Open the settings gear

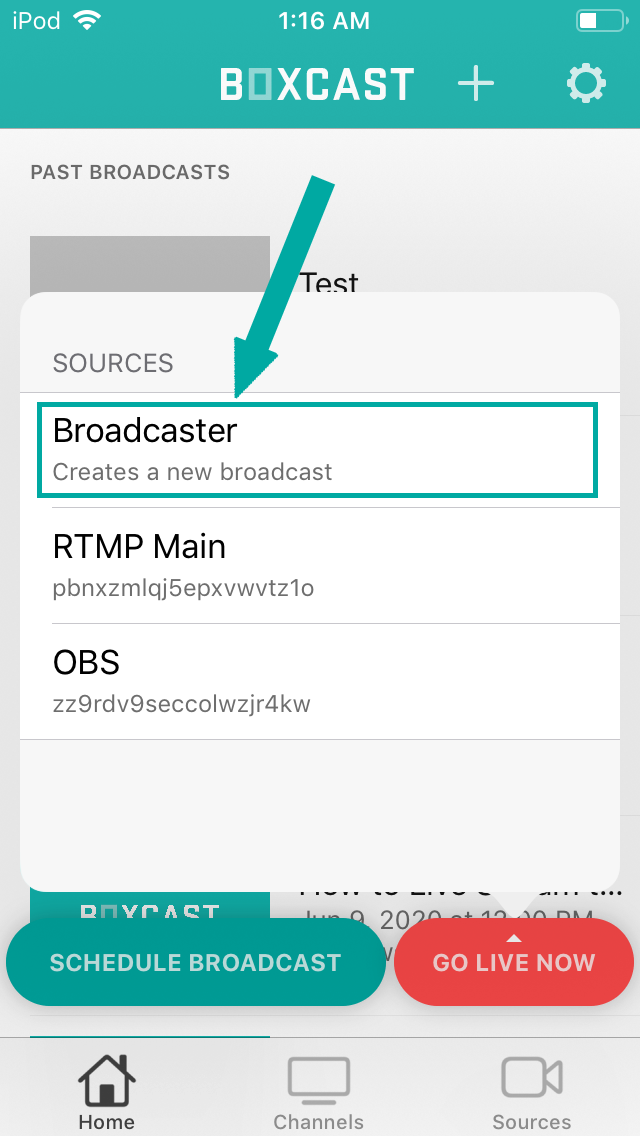pos(586,85)
